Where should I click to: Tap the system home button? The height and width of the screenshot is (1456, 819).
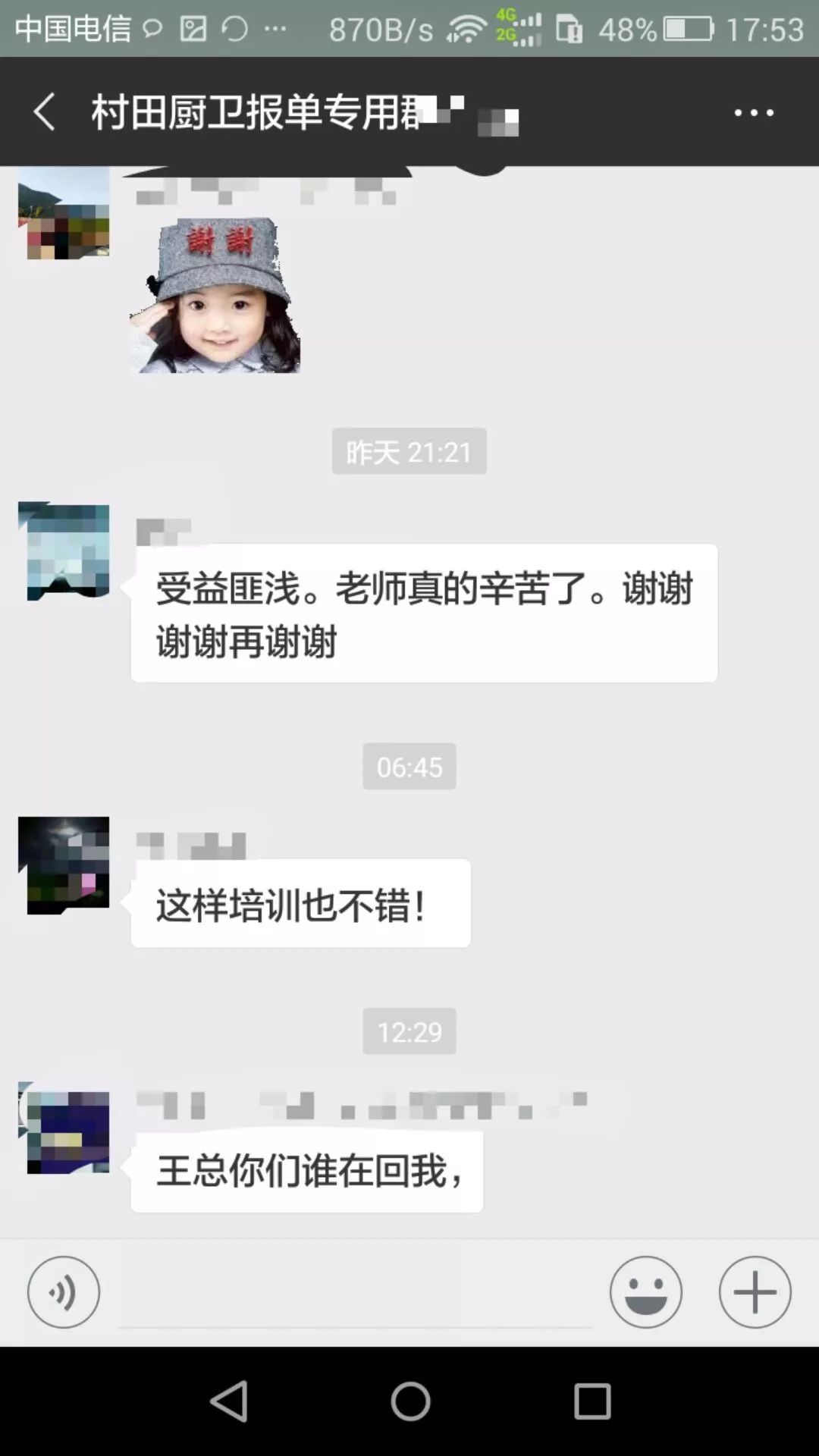click(409, 1401)
